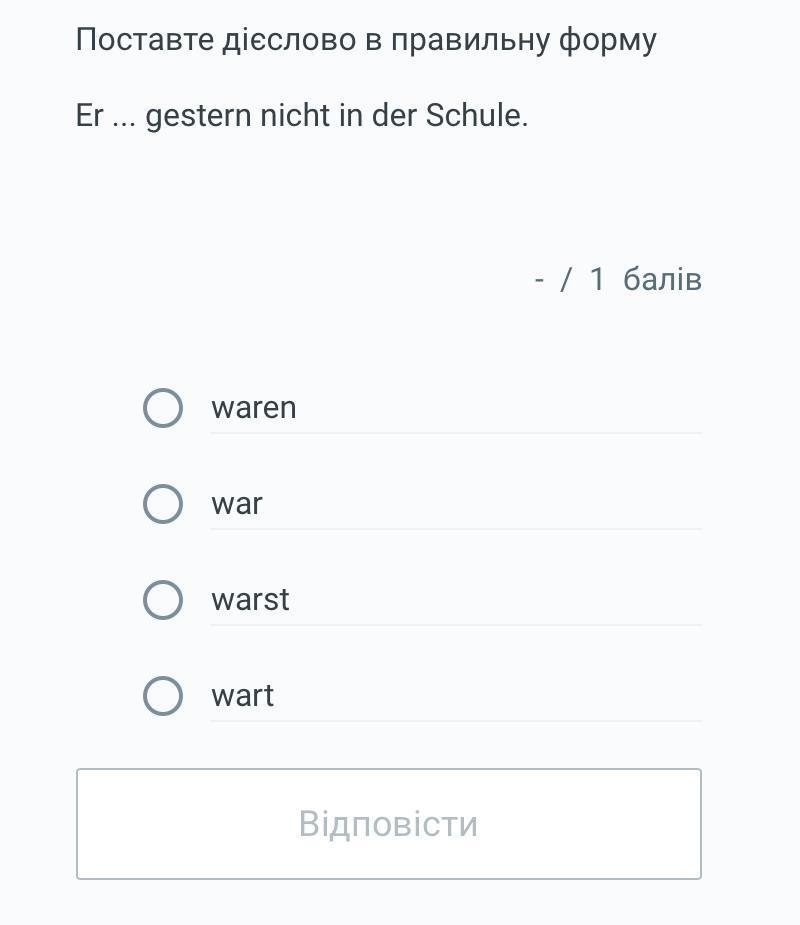The image size is (800, 925).
Task: Select the answer option 'waren'
Action: click(x=163, y=408)
